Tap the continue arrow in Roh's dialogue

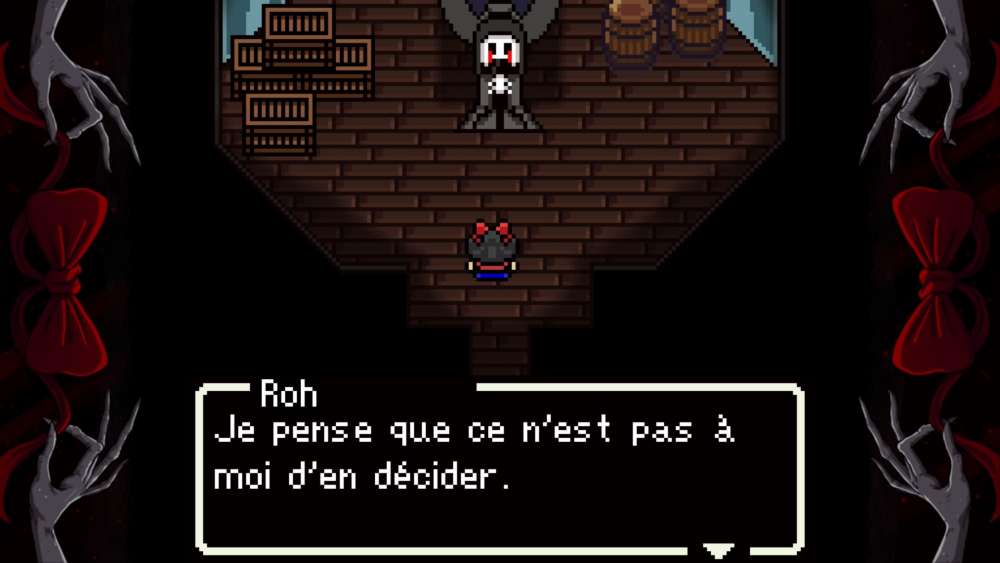click(718, 550)
